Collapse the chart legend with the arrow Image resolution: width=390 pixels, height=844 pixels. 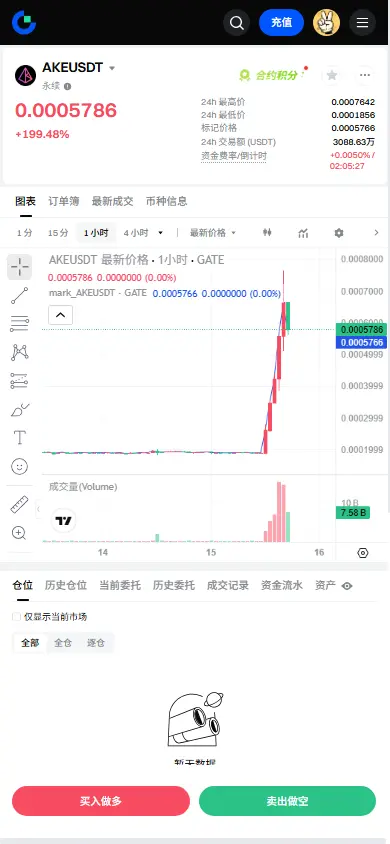click(x=61, y=315)
